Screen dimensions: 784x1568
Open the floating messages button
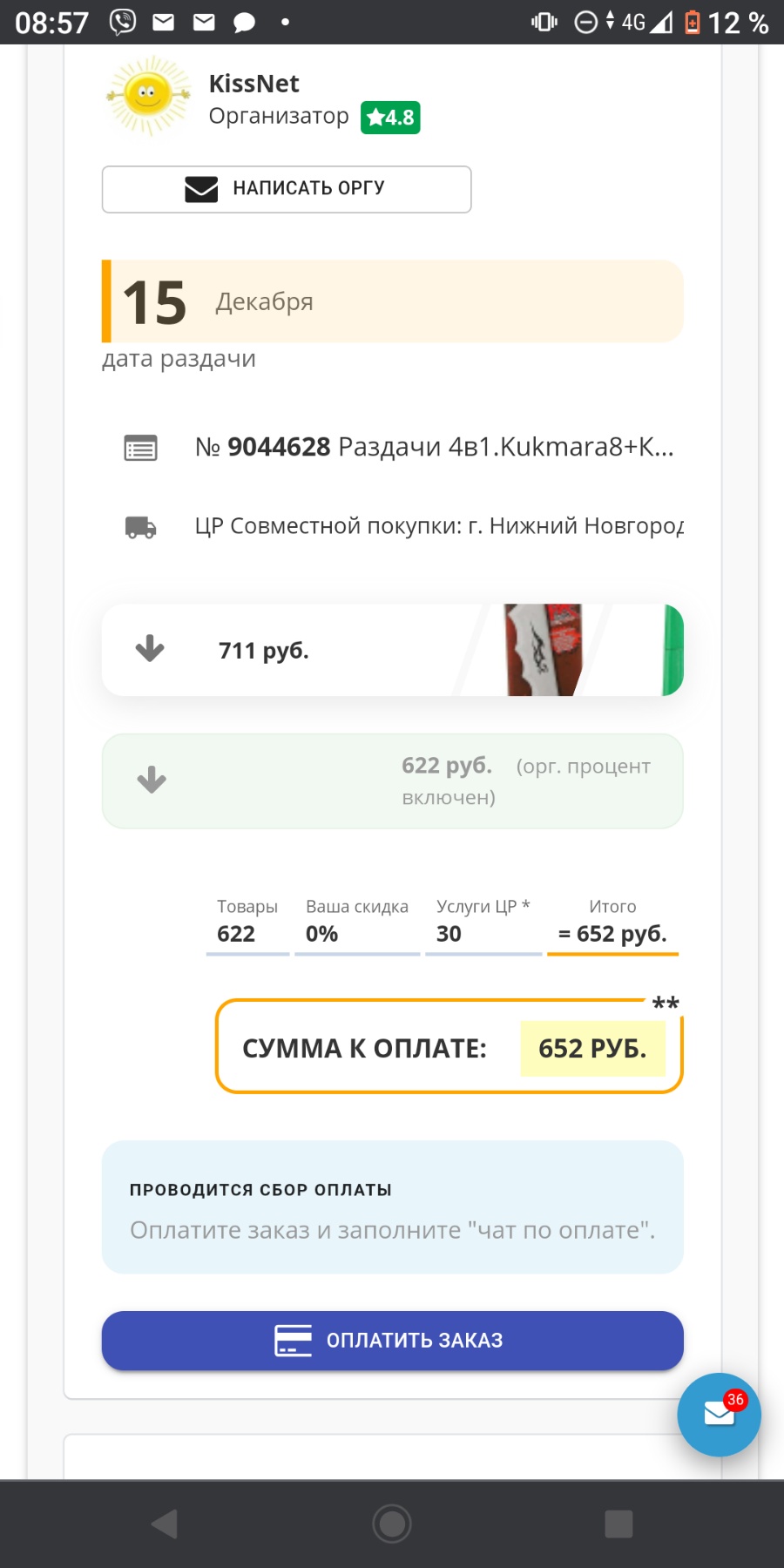(x=719, y=1414)
